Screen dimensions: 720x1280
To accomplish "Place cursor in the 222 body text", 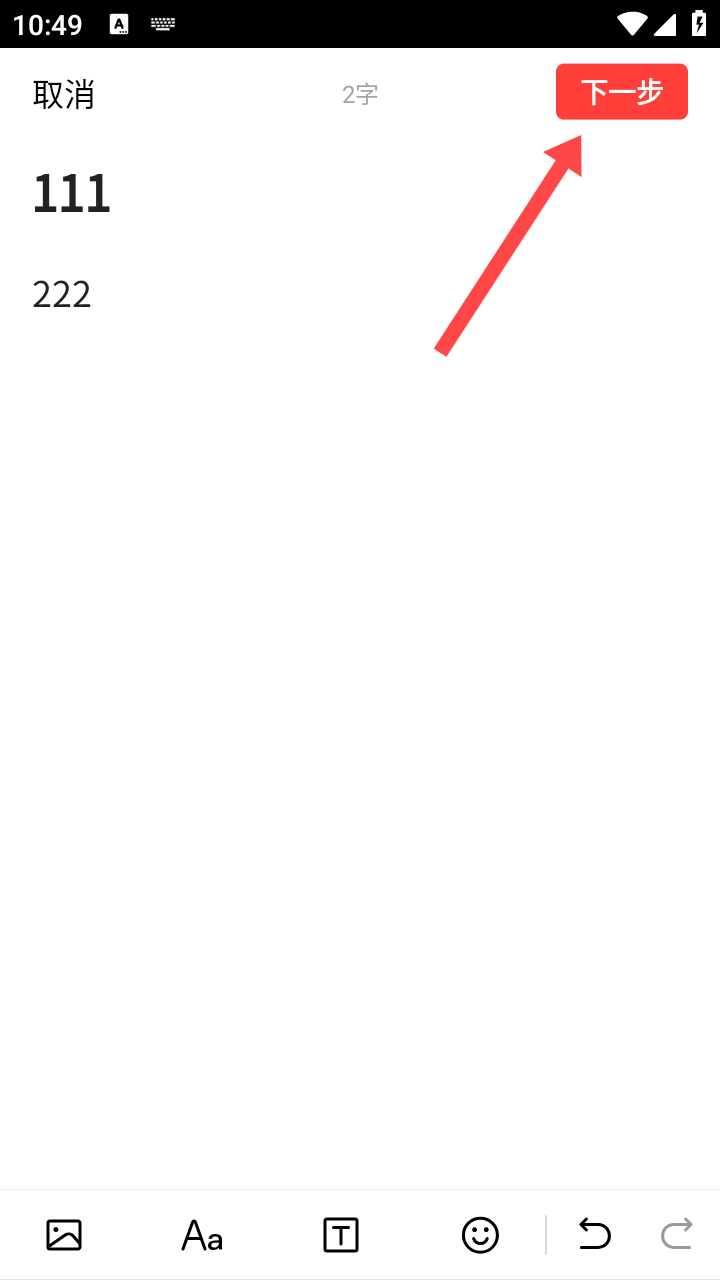I will click(x=360, y=294).
